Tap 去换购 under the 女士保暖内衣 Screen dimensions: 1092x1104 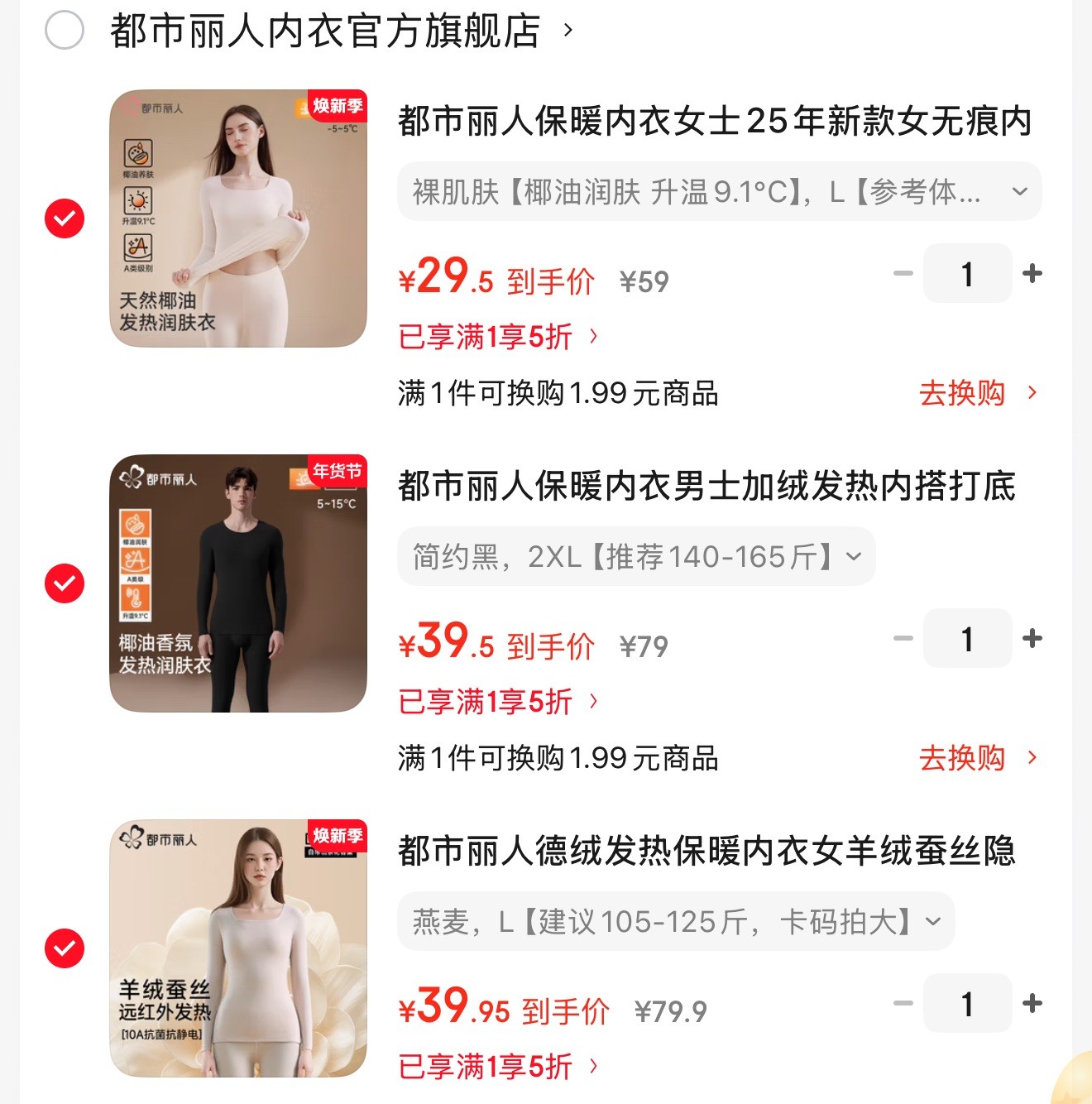point(976,393)
